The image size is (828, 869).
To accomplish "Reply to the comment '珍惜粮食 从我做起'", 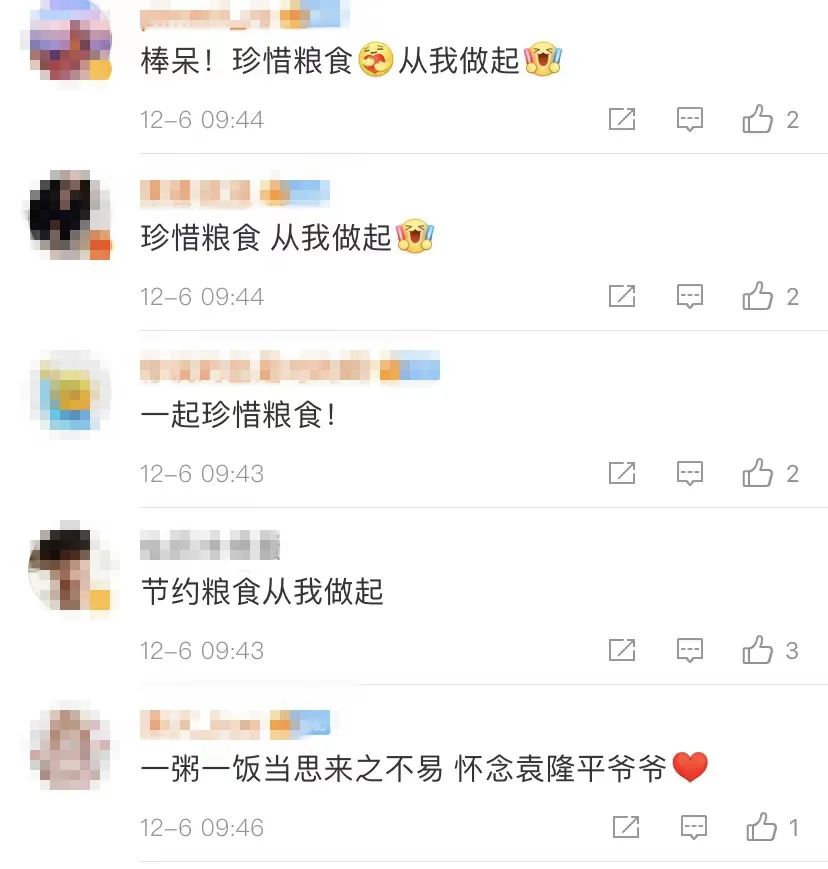I will tap(690, 296).
